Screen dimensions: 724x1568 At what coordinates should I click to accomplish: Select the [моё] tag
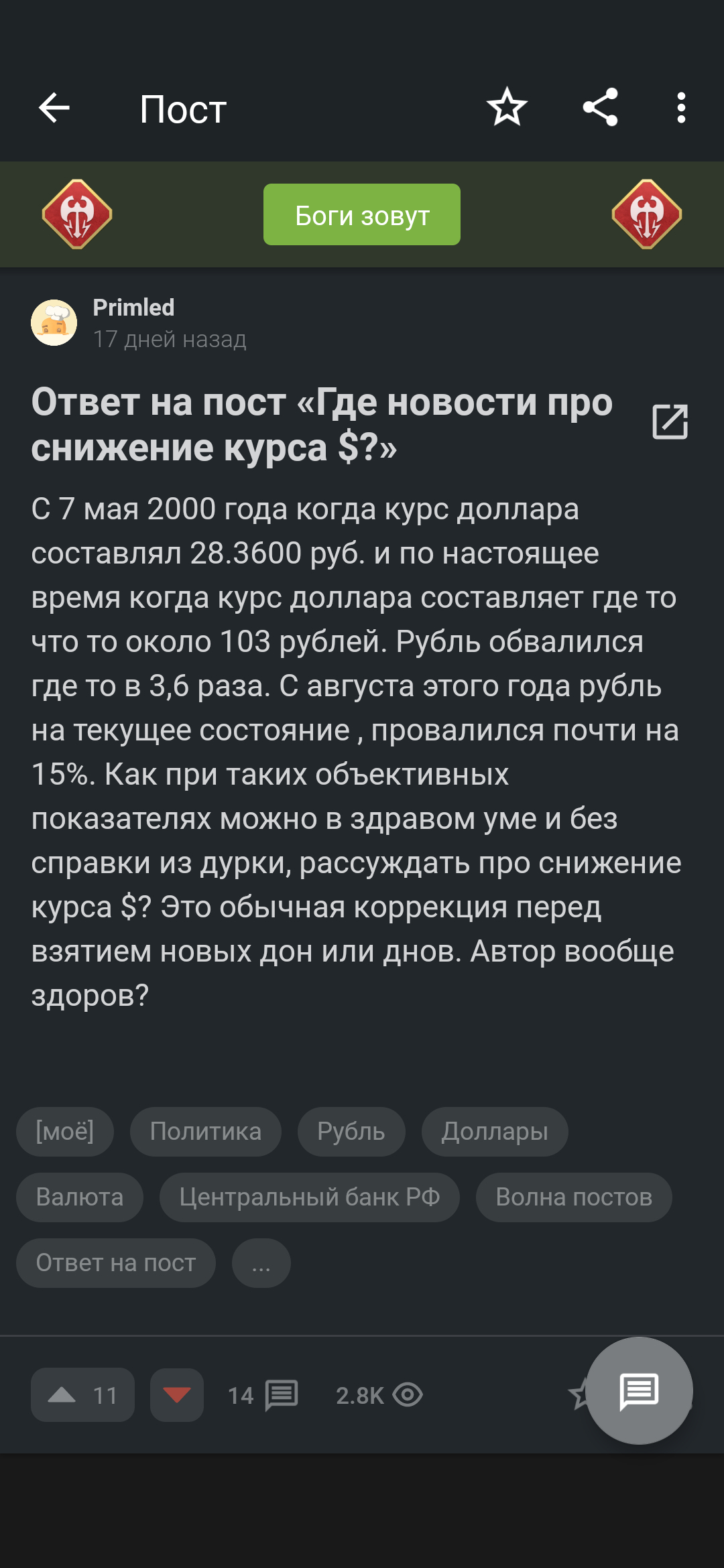65,1132
